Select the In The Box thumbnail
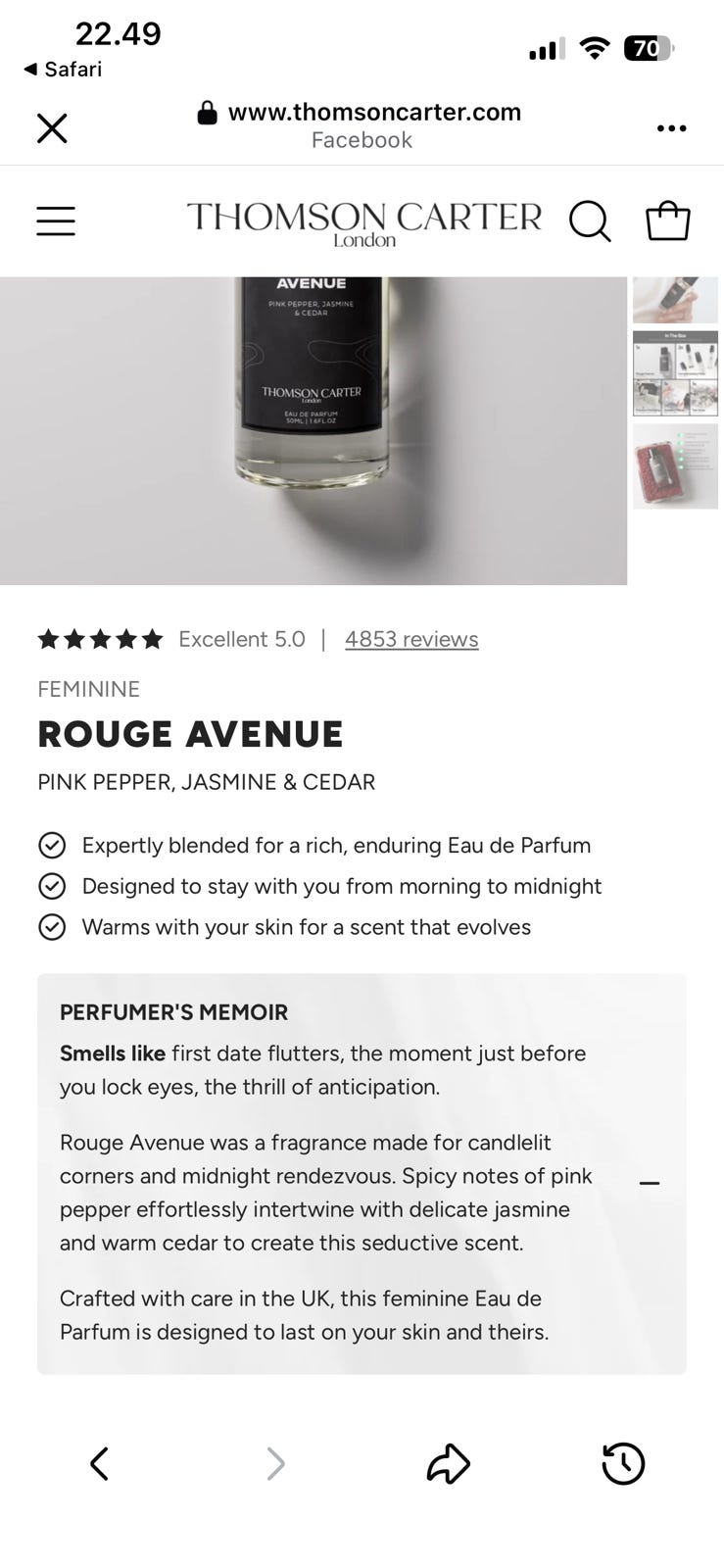 click(x=675, y=373)
